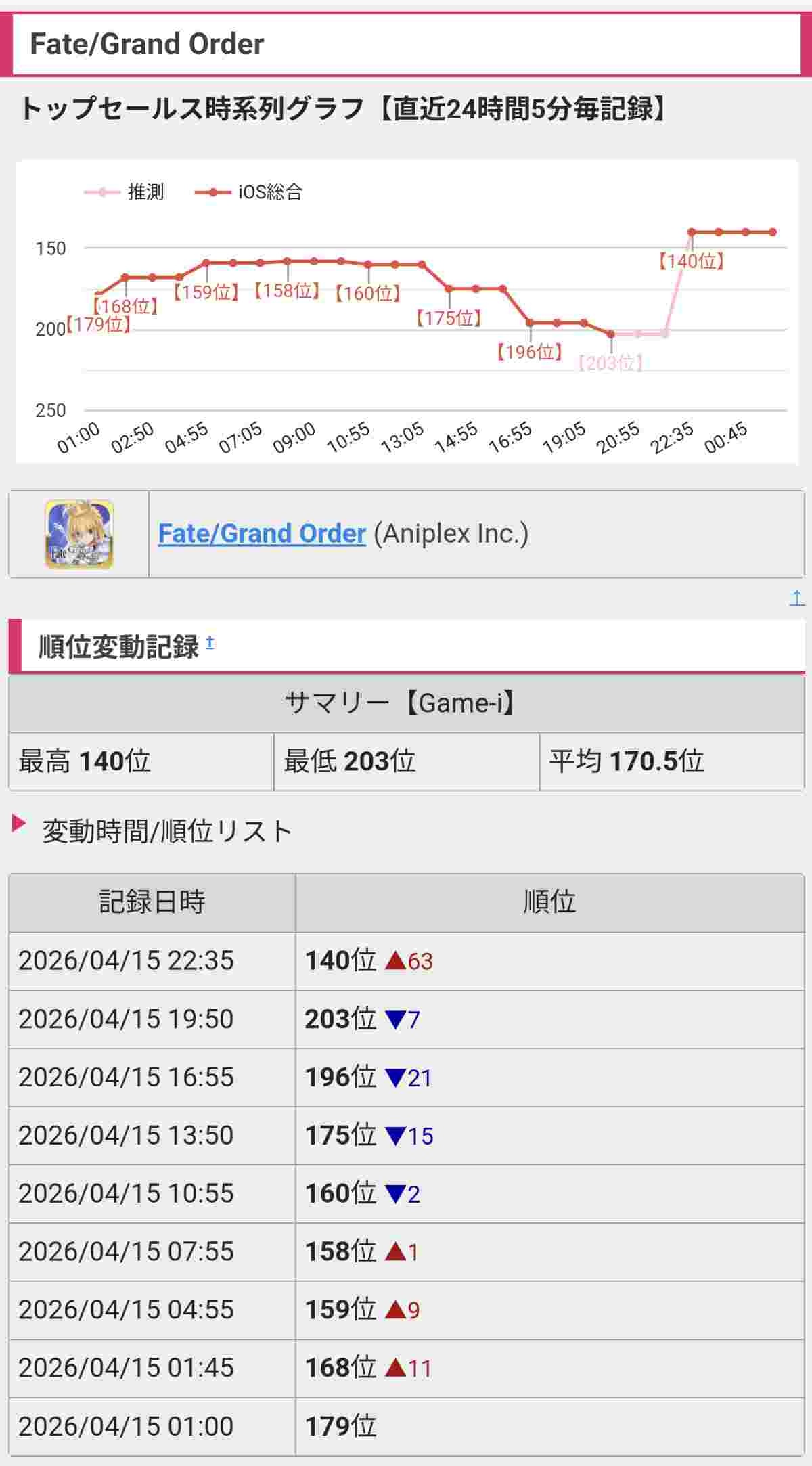This screenshot has height=1466, width=812.
Task: Tap the Fate/Grand Order app icon thumbnail
Action: 79,534
